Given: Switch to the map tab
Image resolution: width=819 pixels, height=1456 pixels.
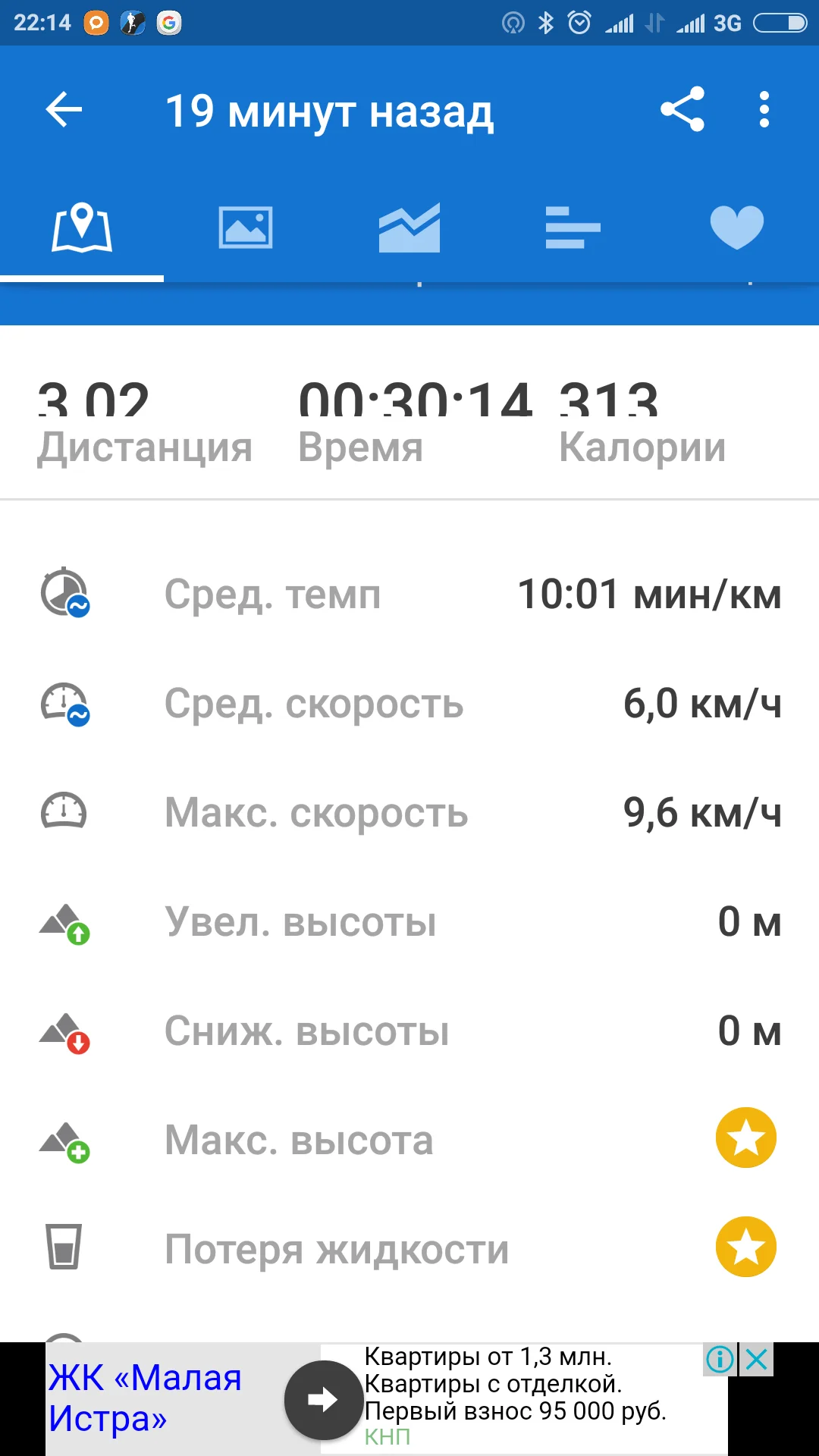Looking at the screenshot, I should 82,227.
